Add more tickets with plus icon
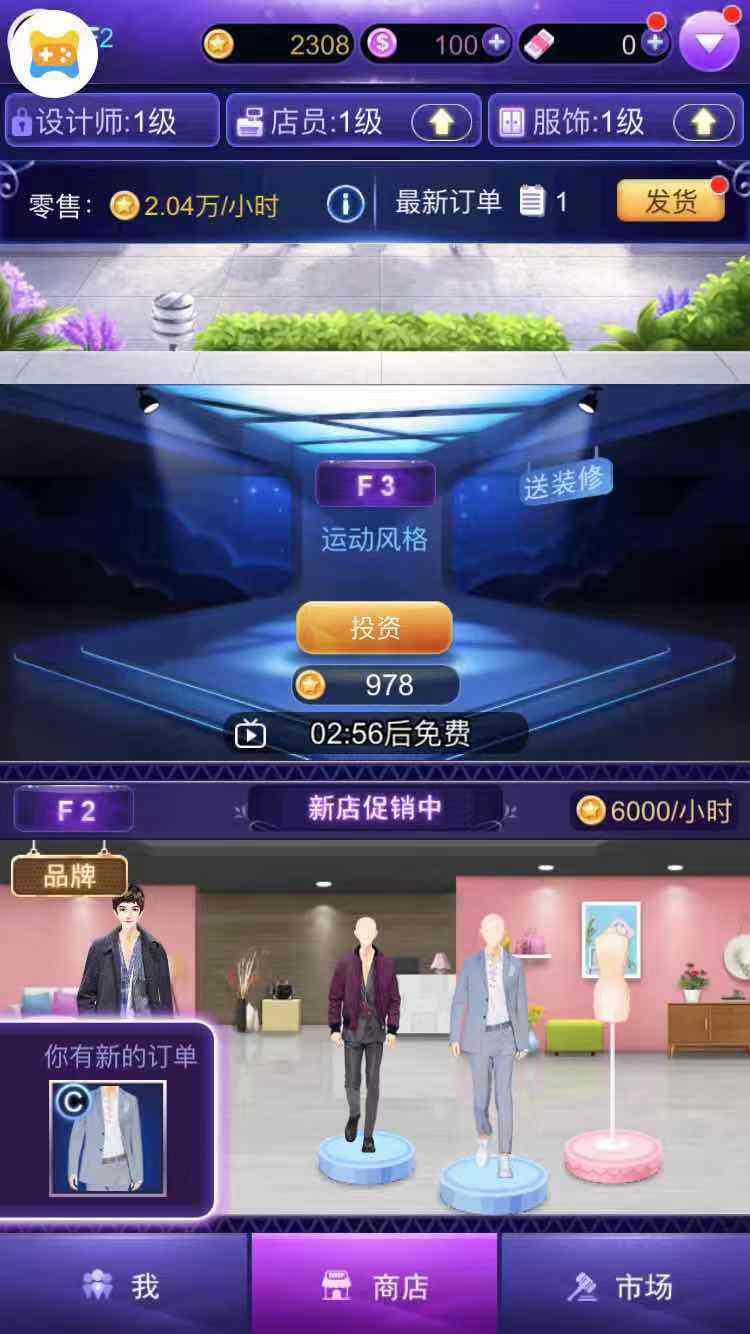Screen dimensions: 750x1334 [x=654, y=43]
